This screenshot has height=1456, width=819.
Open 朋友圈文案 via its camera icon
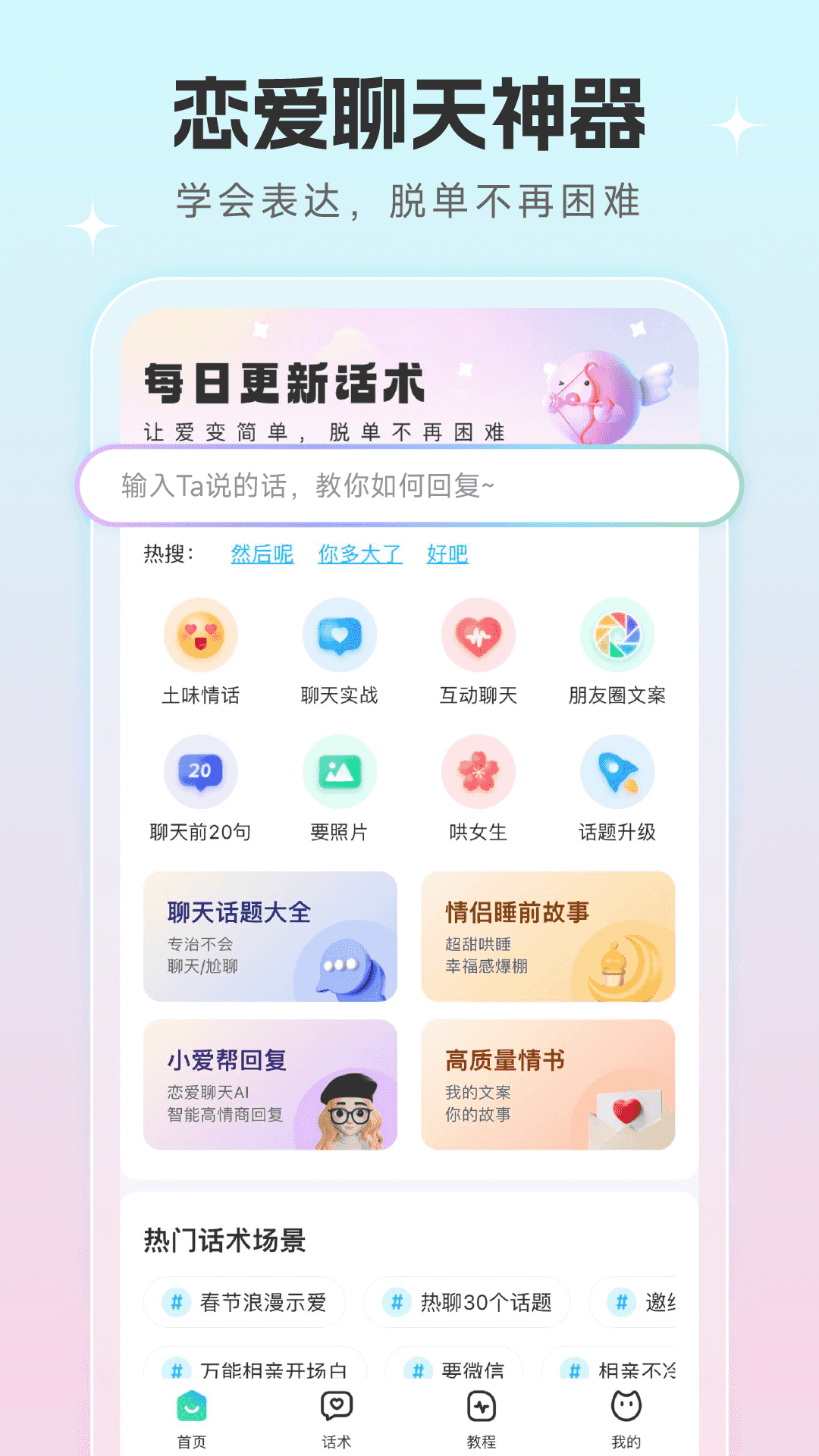(617, 637)
